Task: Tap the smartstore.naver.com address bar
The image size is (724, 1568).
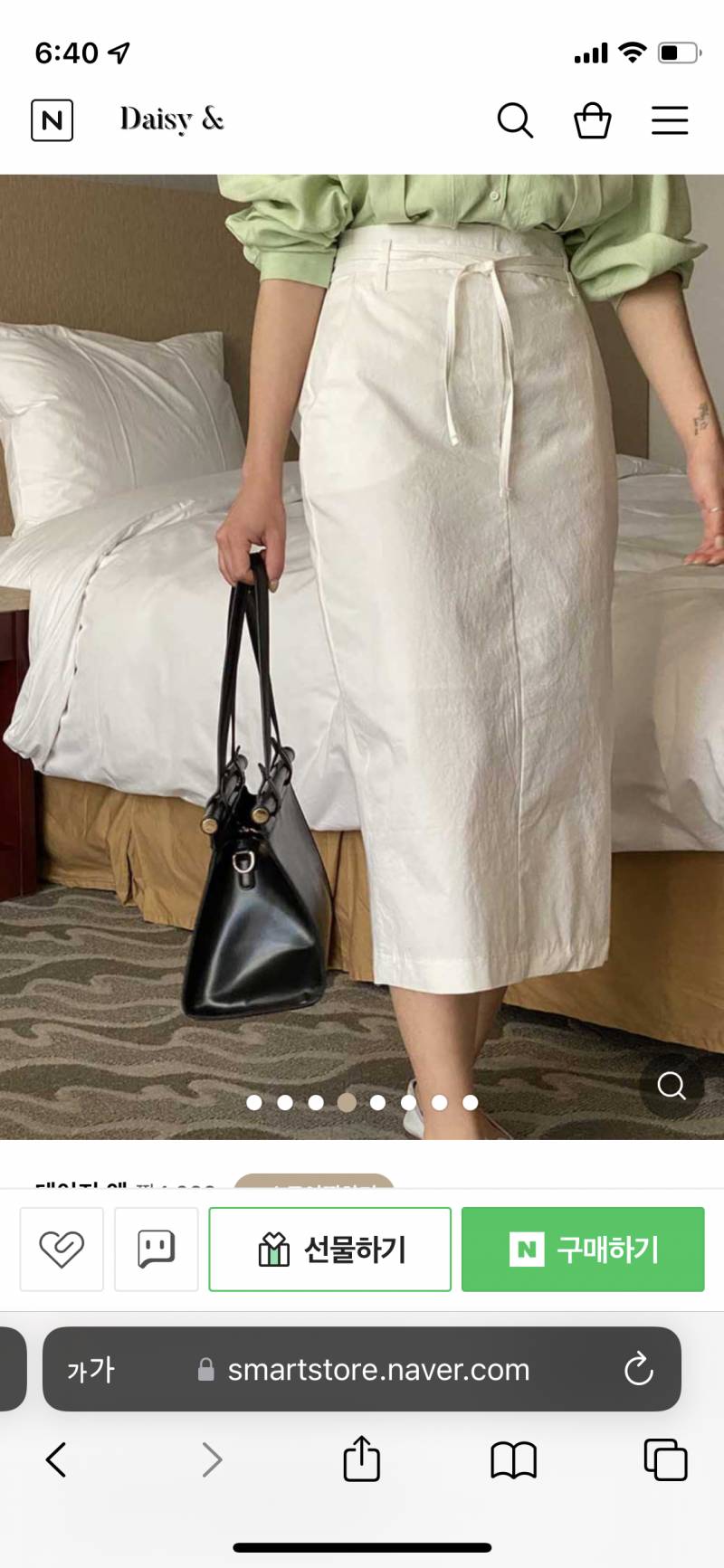Action: tap(362, 1369)
